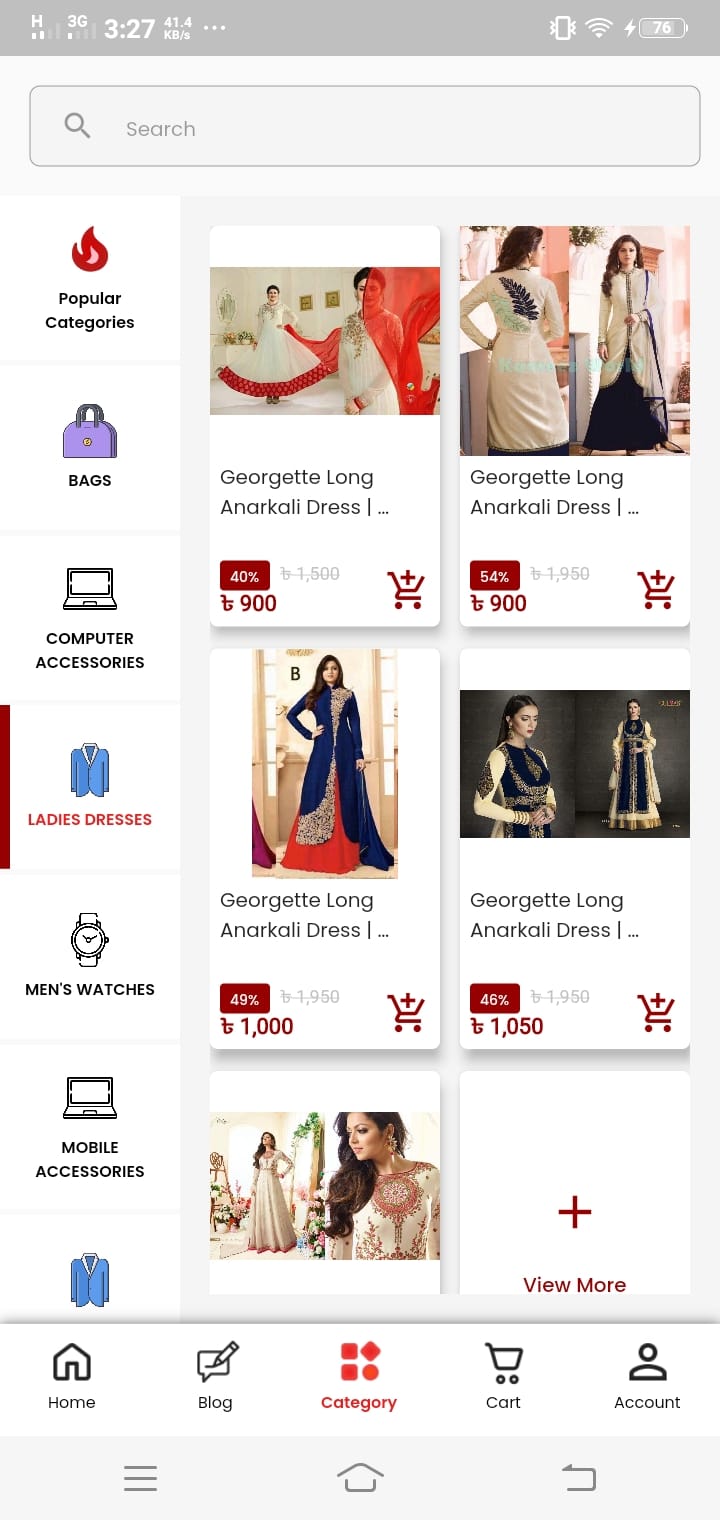
Task: Open the BAGS category icon
Action: (89, 428)
